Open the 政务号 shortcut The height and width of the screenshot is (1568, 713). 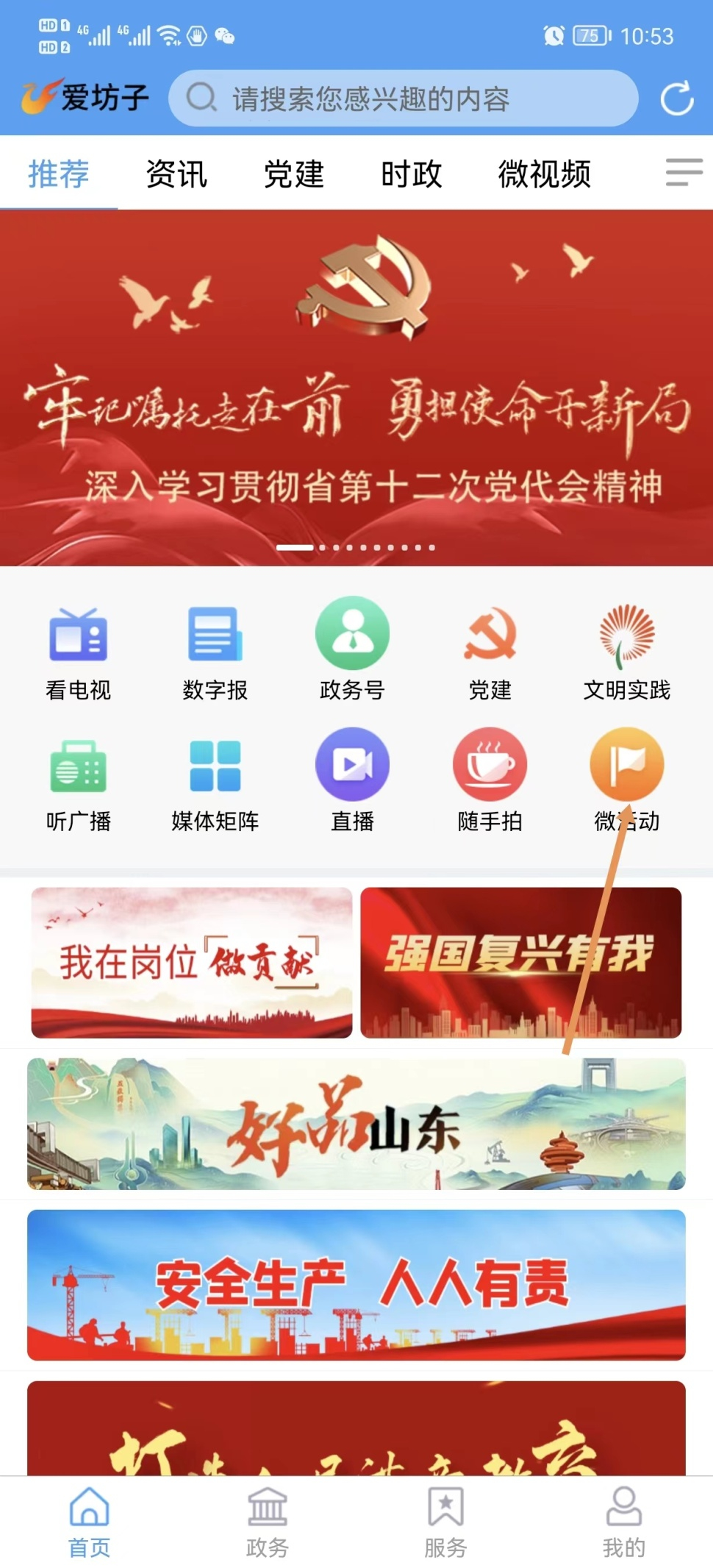coord(352,649)
